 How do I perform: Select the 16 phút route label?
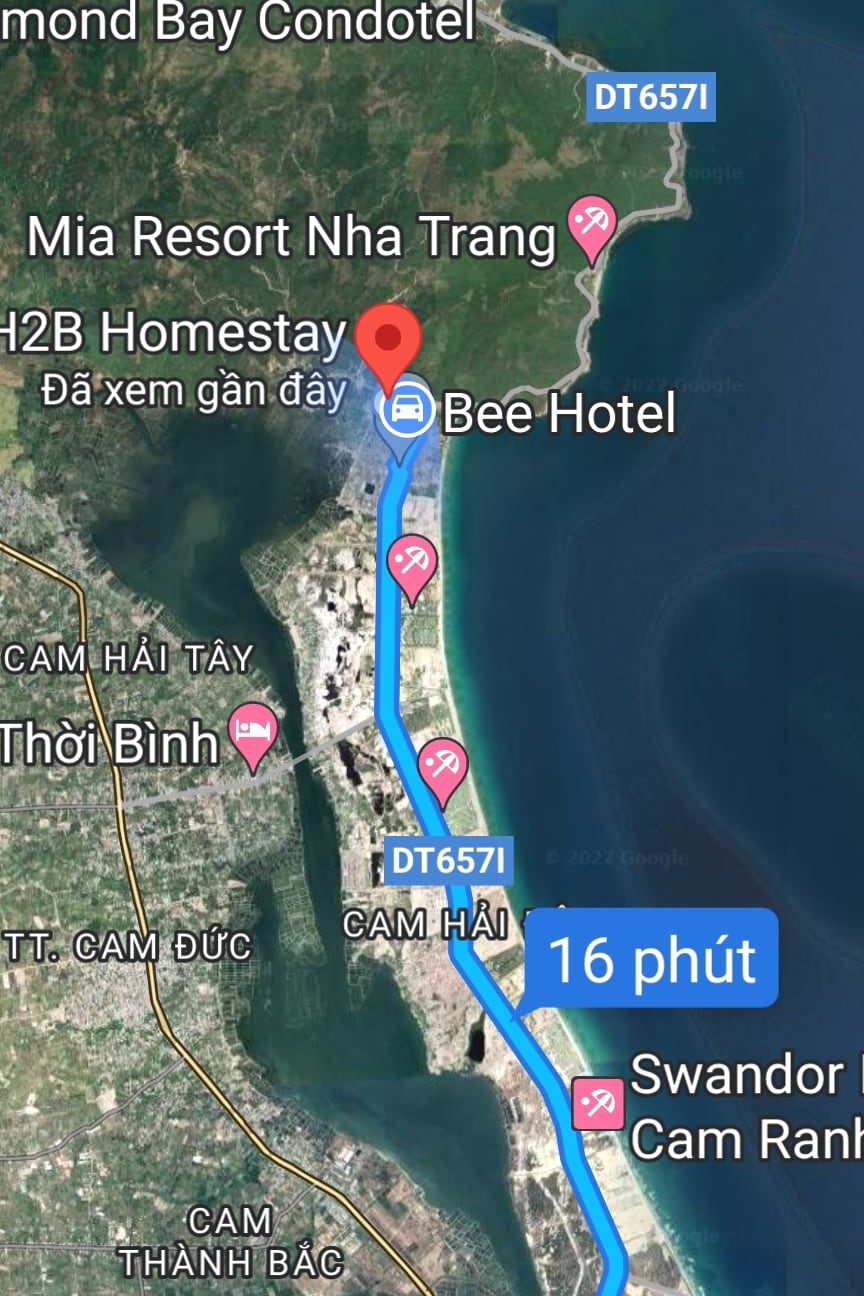pyautogui.click(x=652, y=958)
